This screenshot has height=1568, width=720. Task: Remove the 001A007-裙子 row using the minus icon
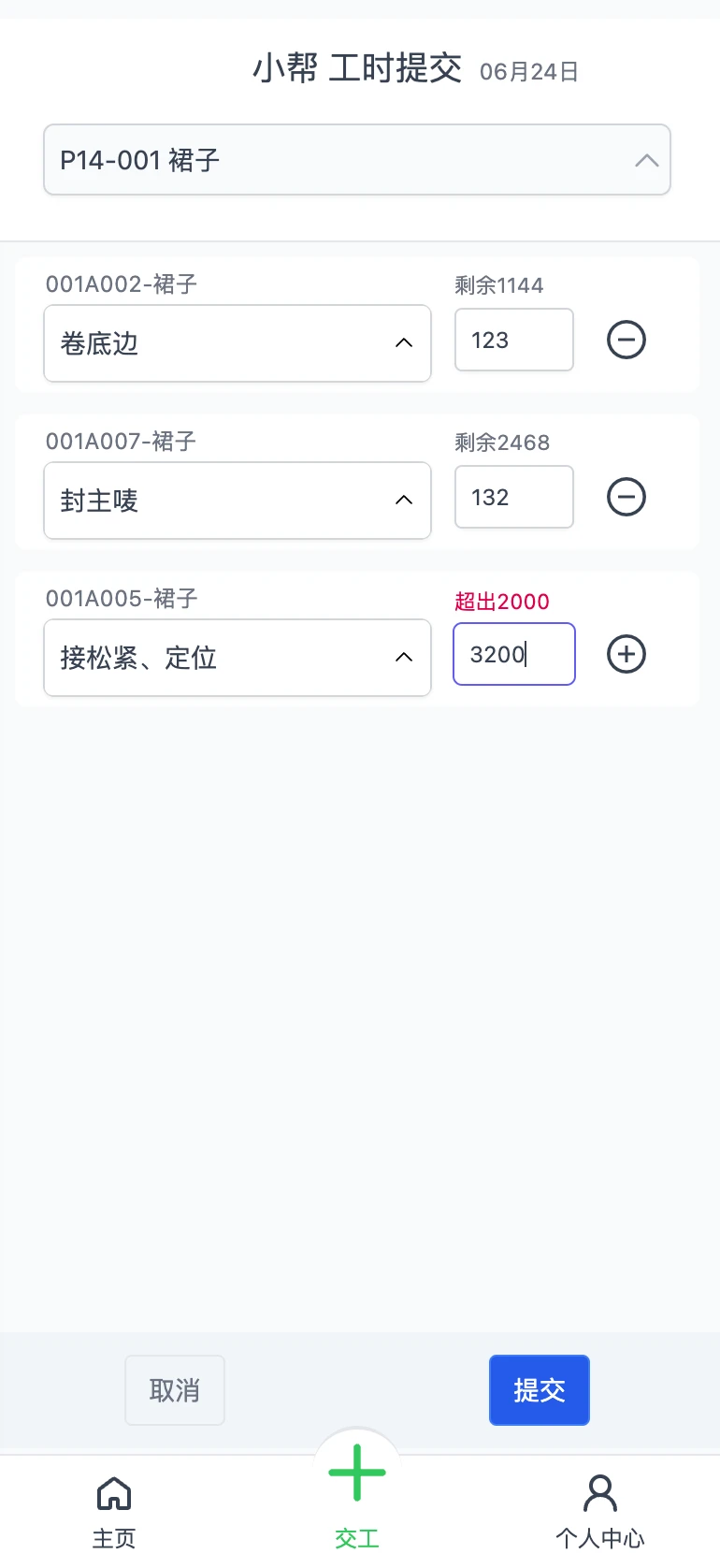point(626,497)
